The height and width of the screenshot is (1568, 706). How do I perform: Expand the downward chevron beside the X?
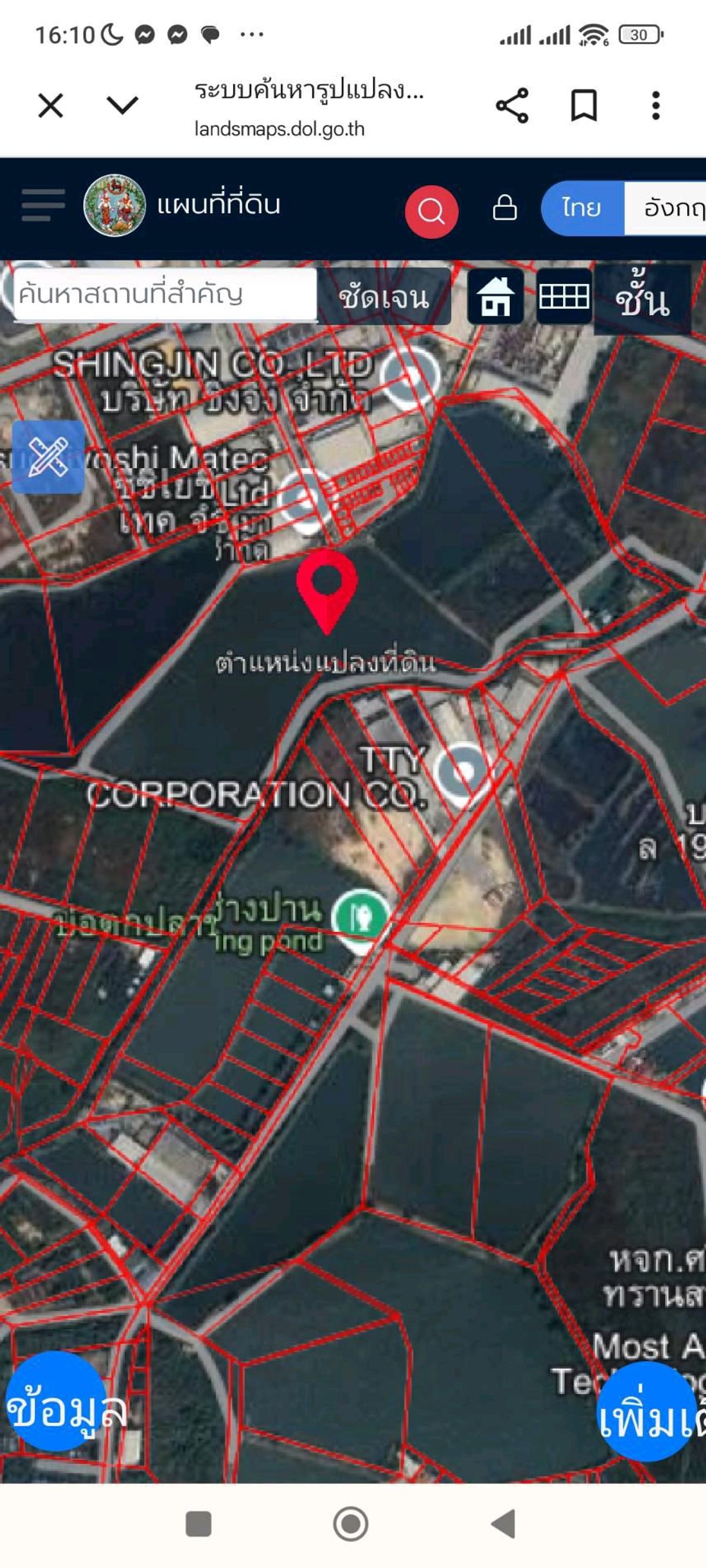click(x=122, y=105)
